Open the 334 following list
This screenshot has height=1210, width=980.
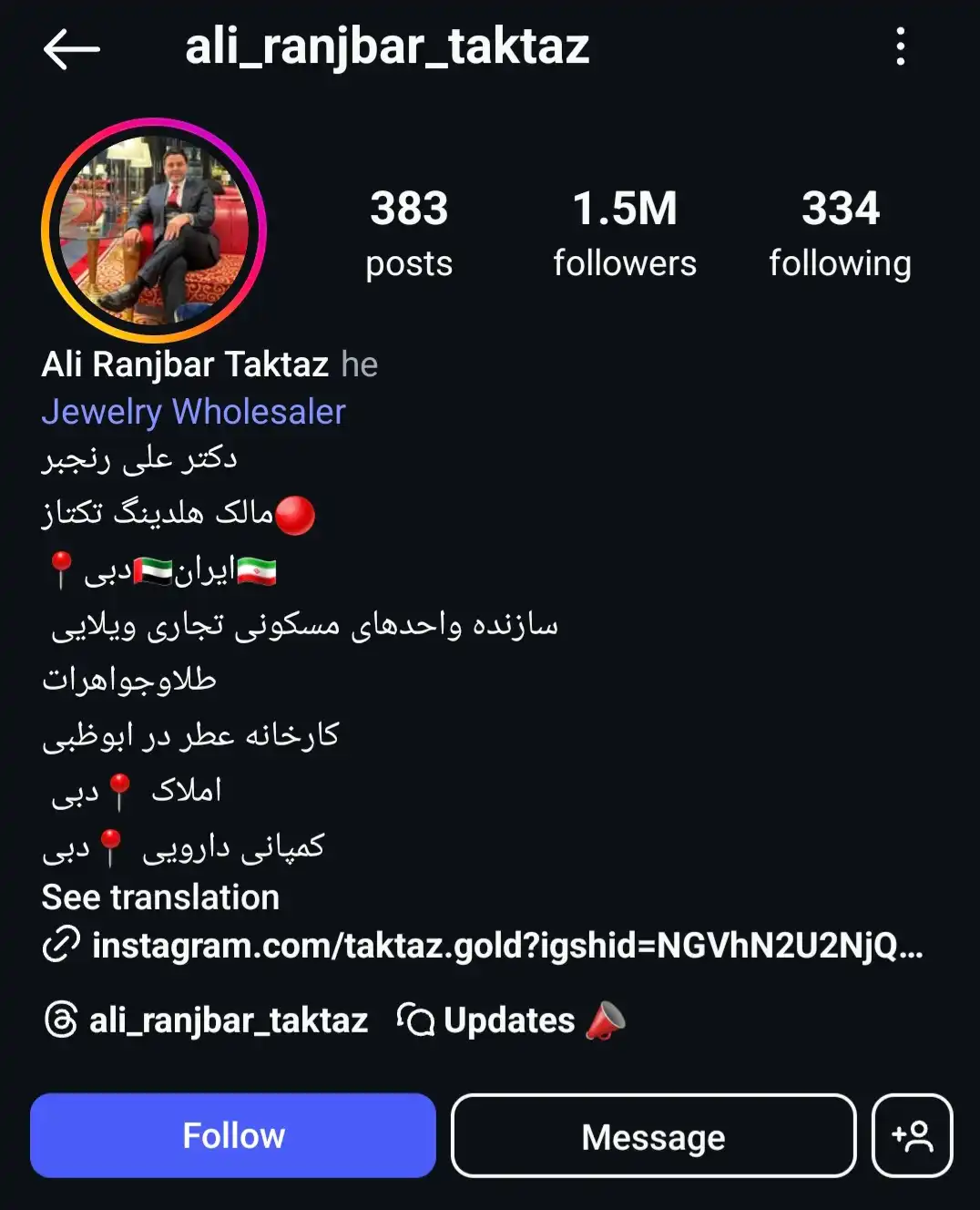point(840,233)
